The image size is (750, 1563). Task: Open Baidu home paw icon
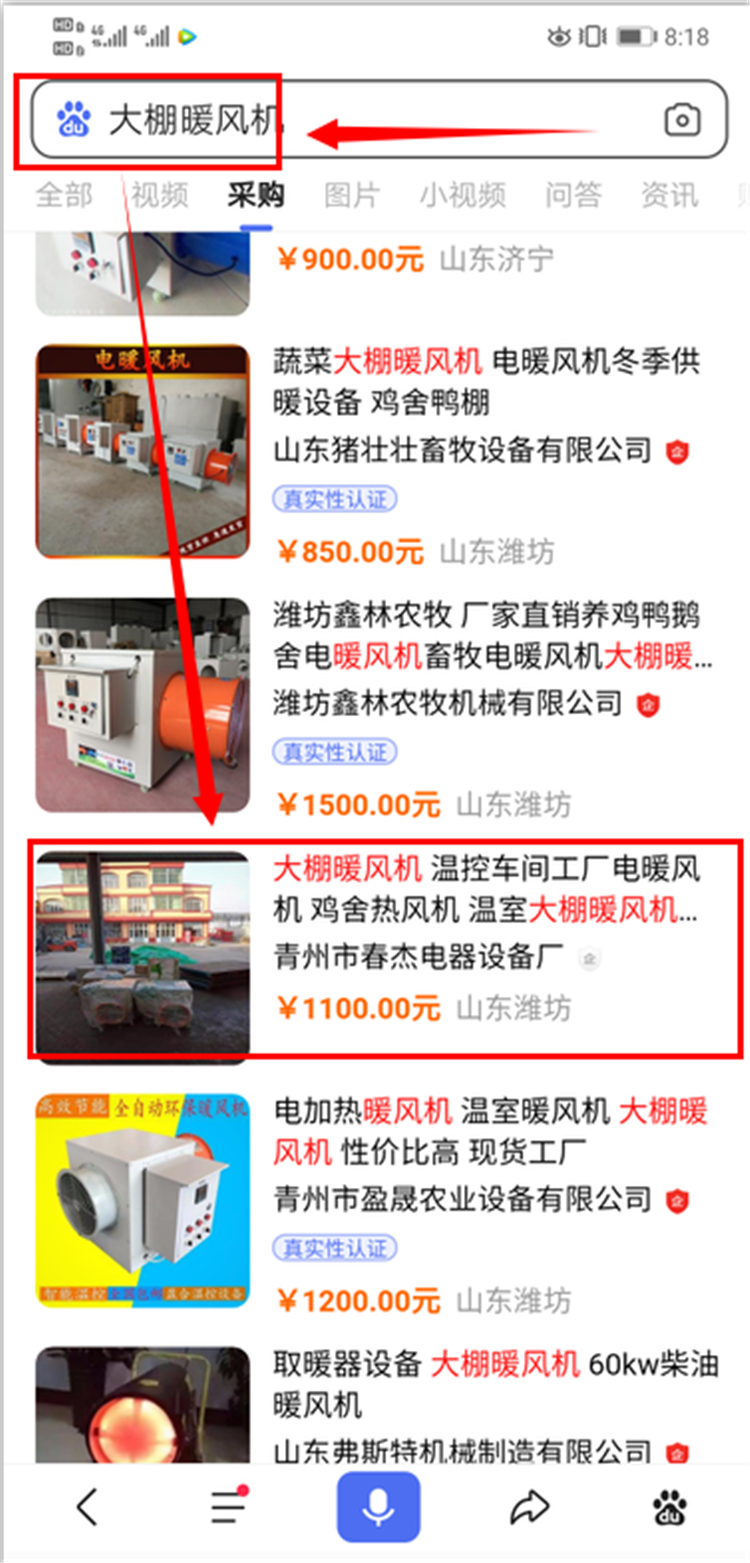pyautogui.click(x=669, y=1506)
